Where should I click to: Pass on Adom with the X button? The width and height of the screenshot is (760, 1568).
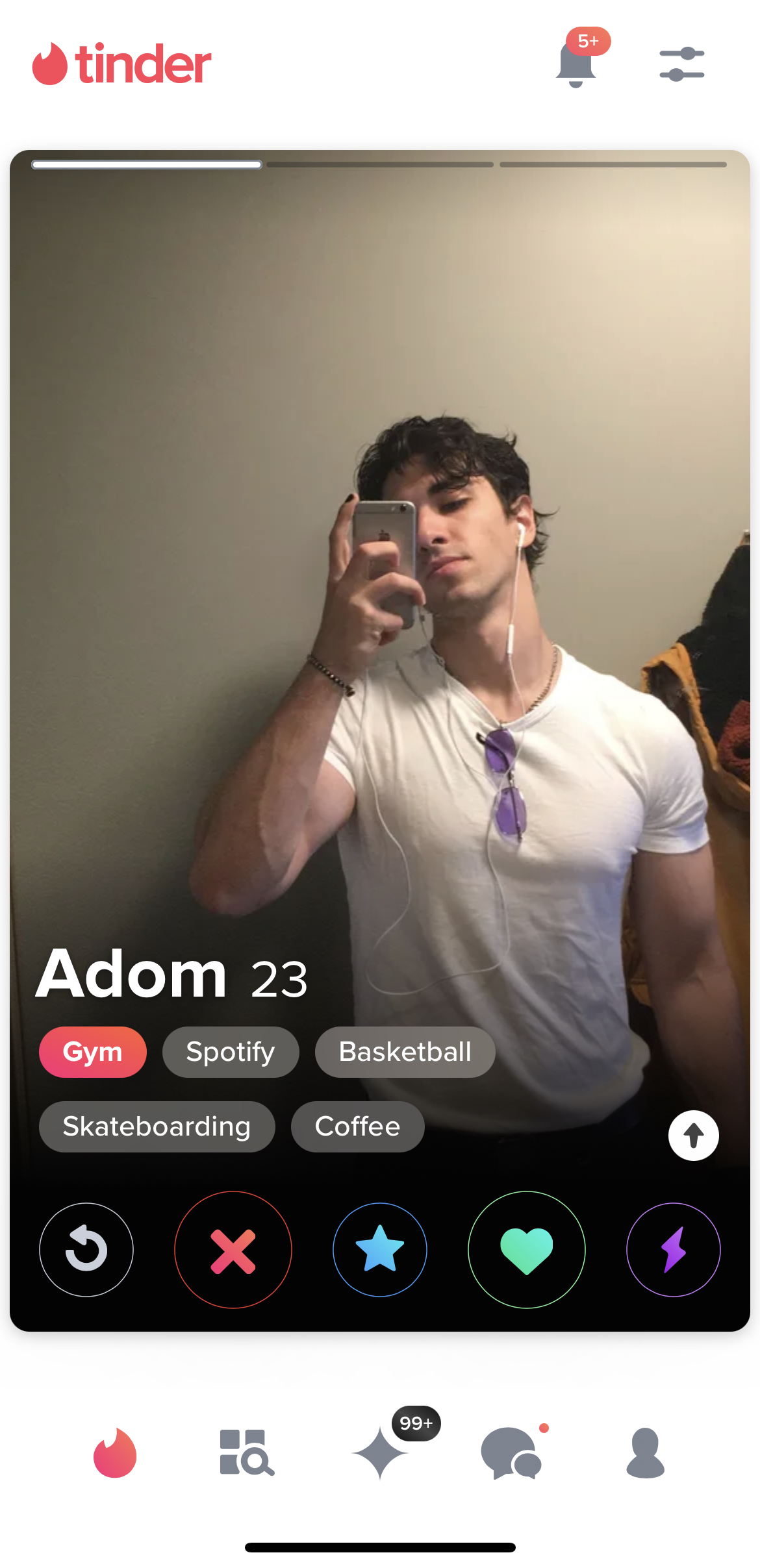(233, 1250)
